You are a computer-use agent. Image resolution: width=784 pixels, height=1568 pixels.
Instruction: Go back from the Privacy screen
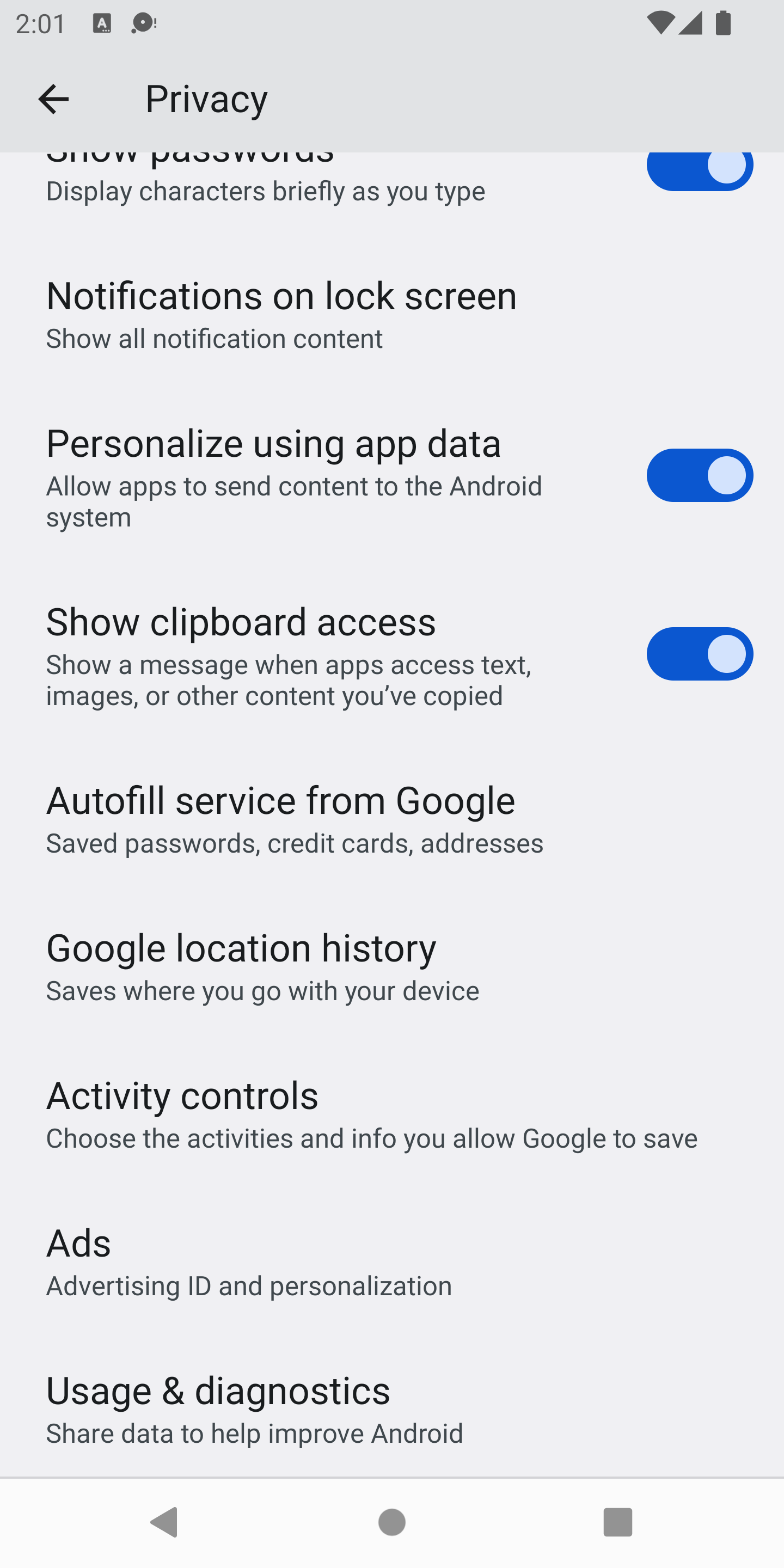tap(53, 99)
